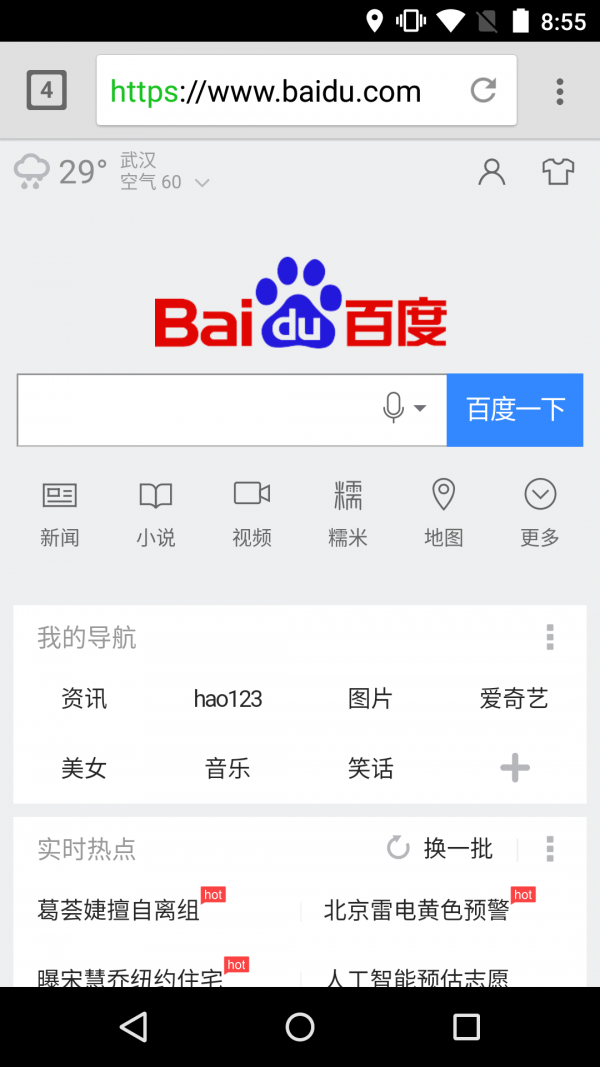
Task: Go back with the system back button
Action: (x=133, y=1026)
